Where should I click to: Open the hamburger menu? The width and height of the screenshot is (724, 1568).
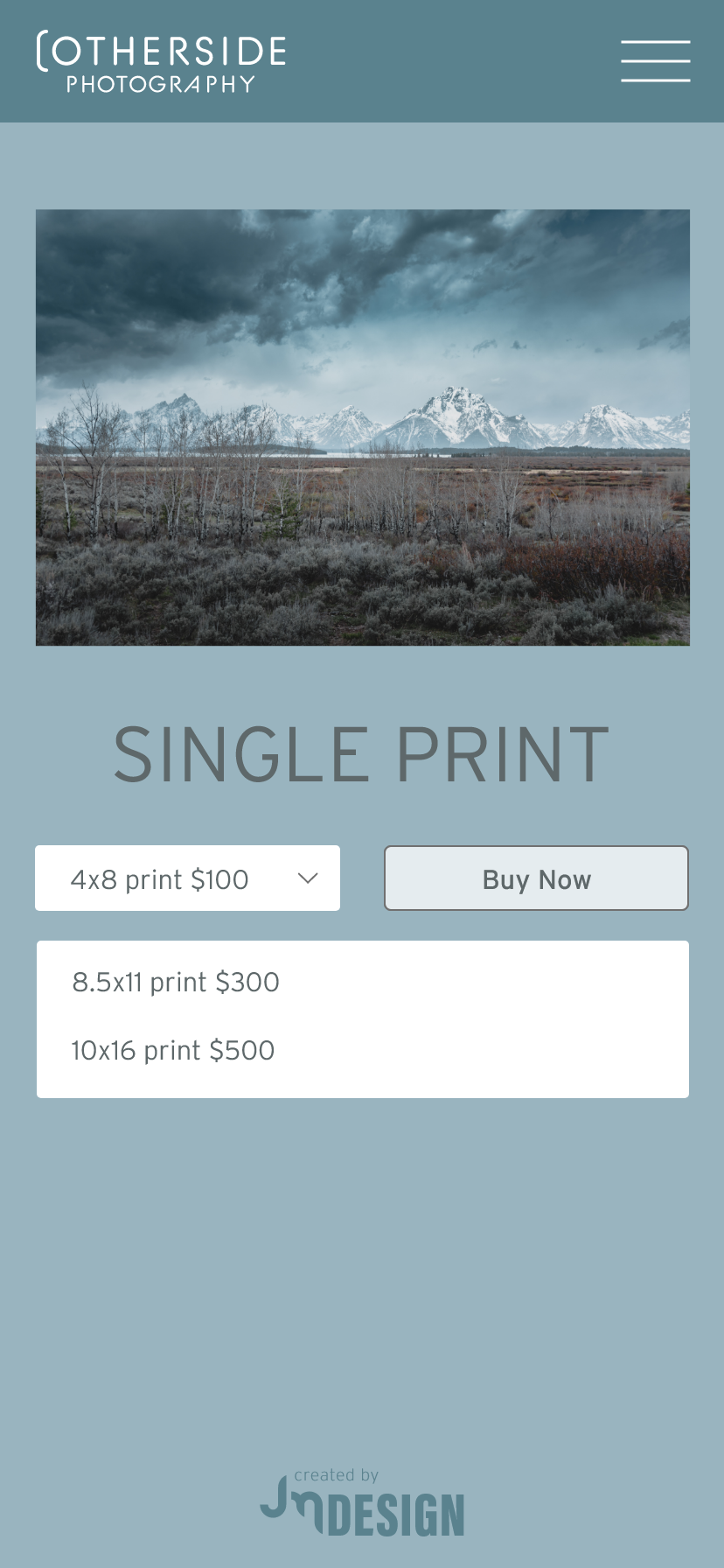655,60
